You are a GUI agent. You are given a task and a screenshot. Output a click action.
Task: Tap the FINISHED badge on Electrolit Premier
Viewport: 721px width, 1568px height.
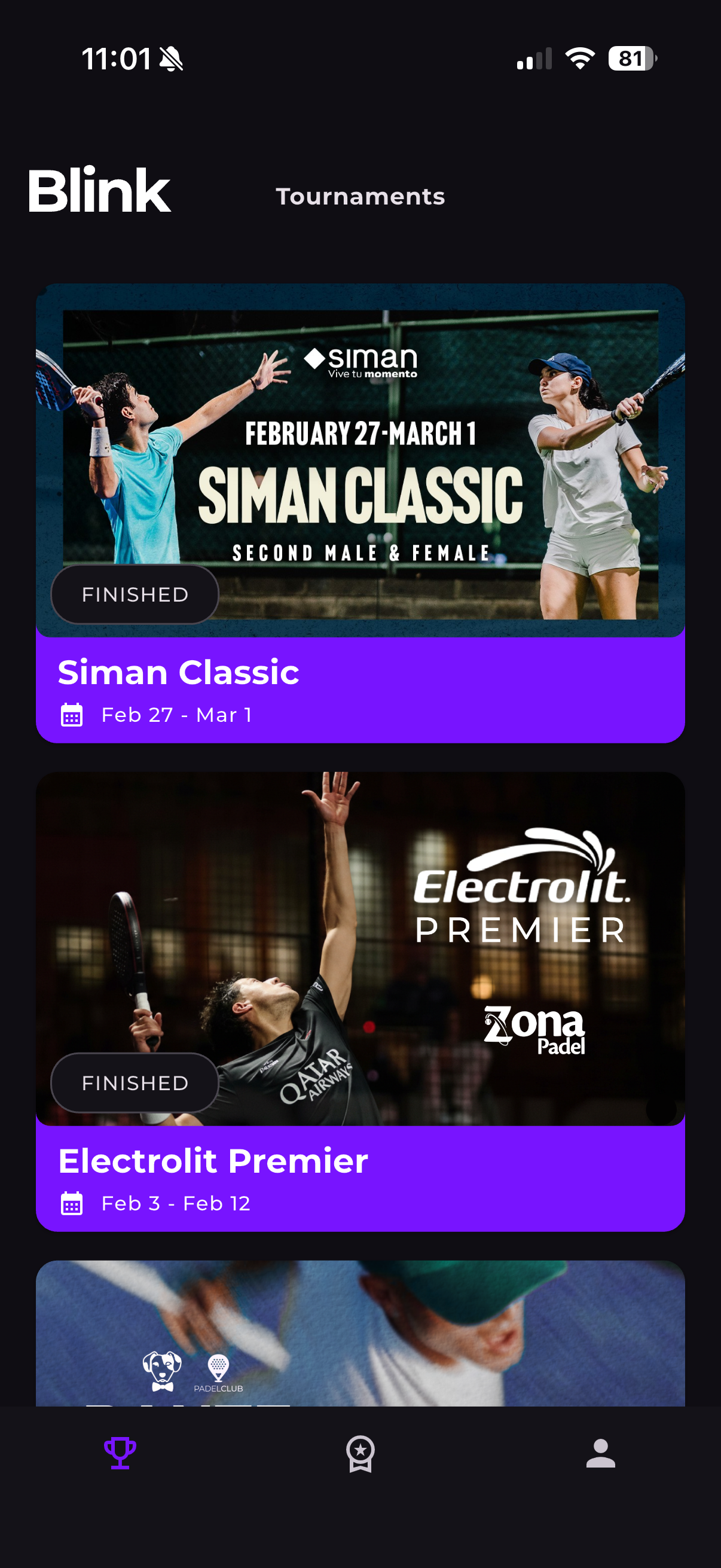tap(135, 1083)
